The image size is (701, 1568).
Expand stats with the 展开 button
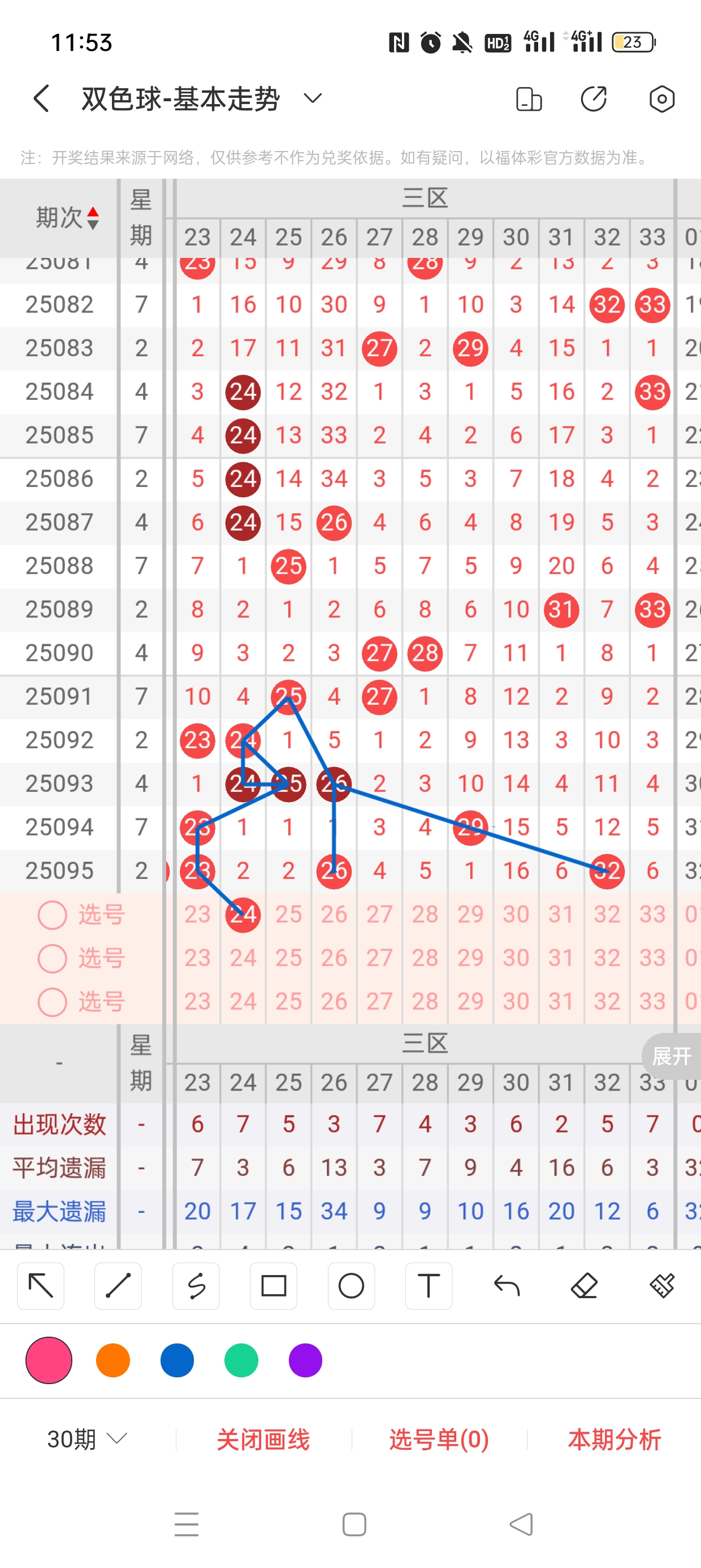[x=671, y=1056]
